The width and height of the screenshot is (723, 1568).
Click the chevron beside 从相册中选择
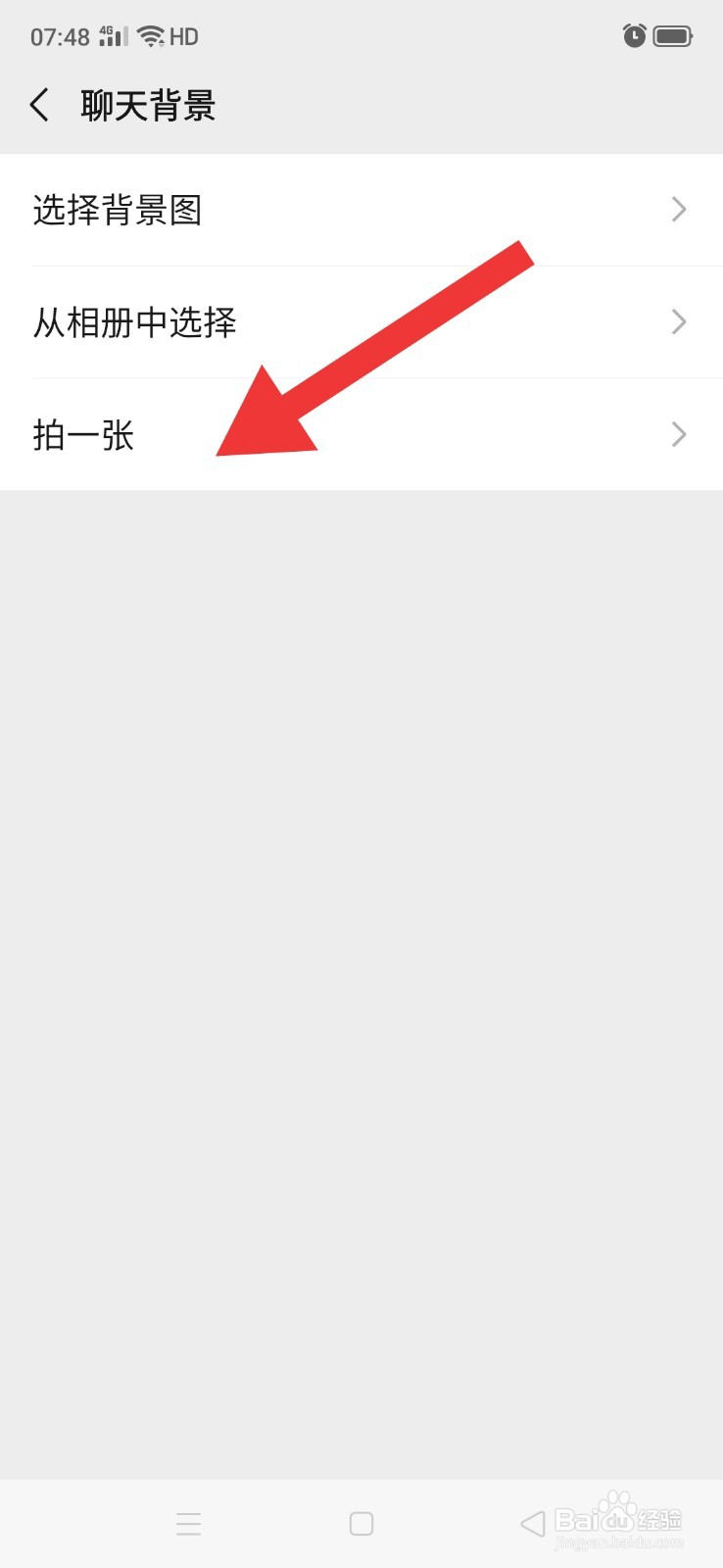679,322
